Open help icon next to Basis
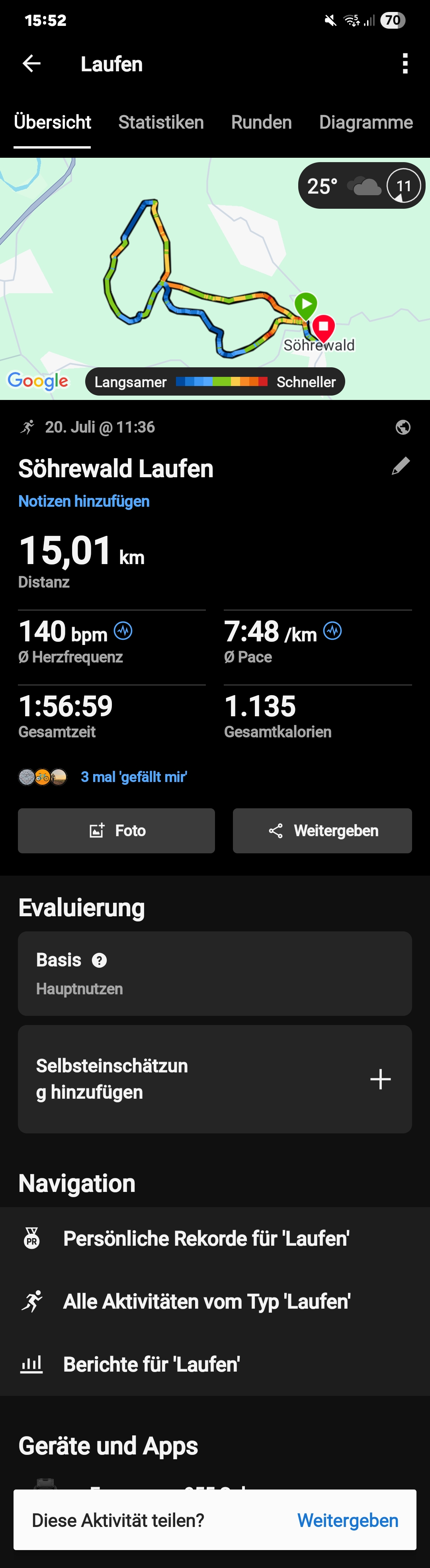The height and width of the screenshot is (1568, 430). point(99,960)
